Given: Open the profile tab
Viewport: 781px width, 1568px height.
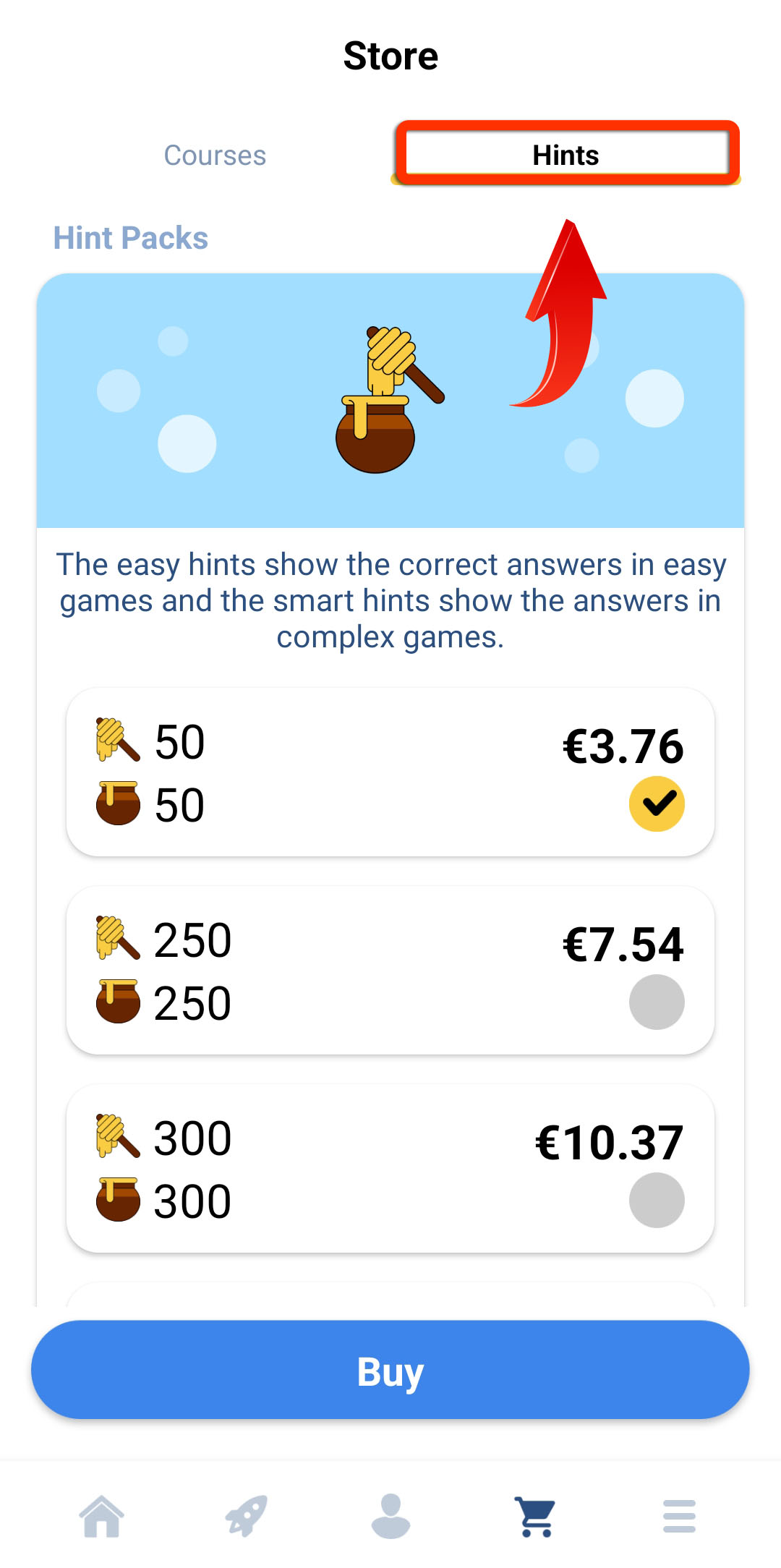Looking at the screenshot, I should pos(390,1516).
